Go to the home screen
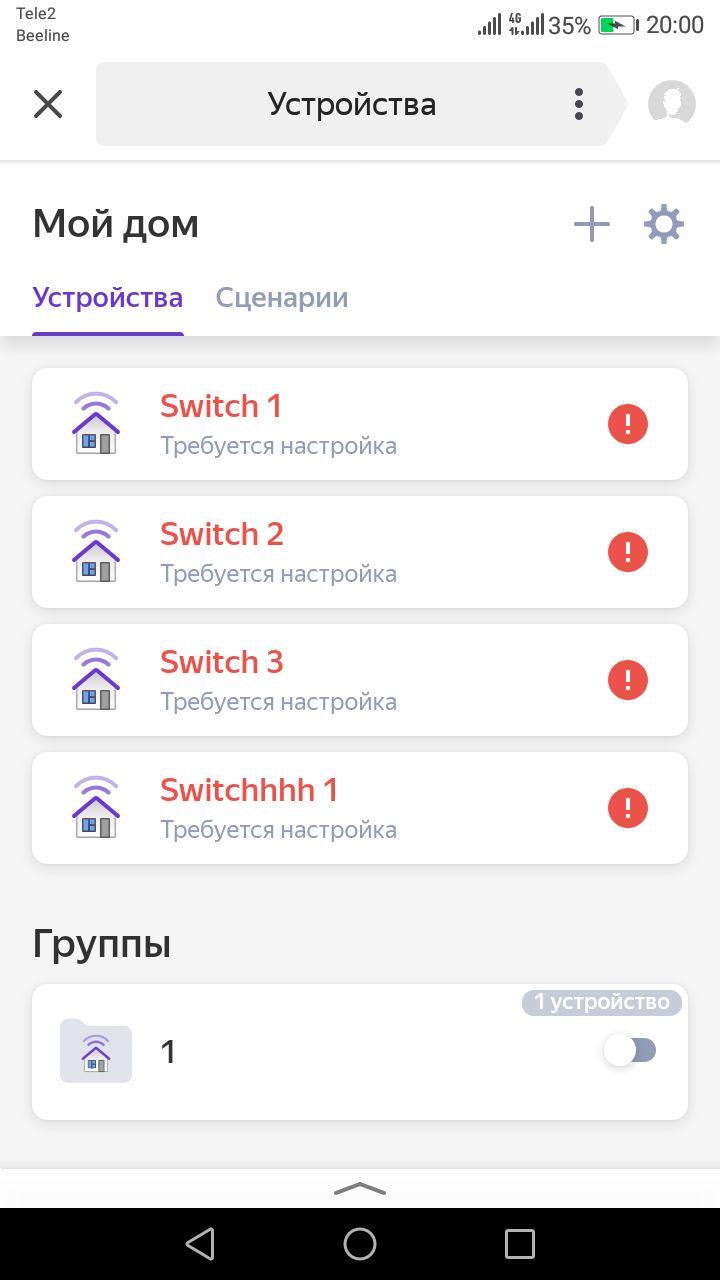The height and width of the screenshot is (1280, 720). coord(360,1244)
